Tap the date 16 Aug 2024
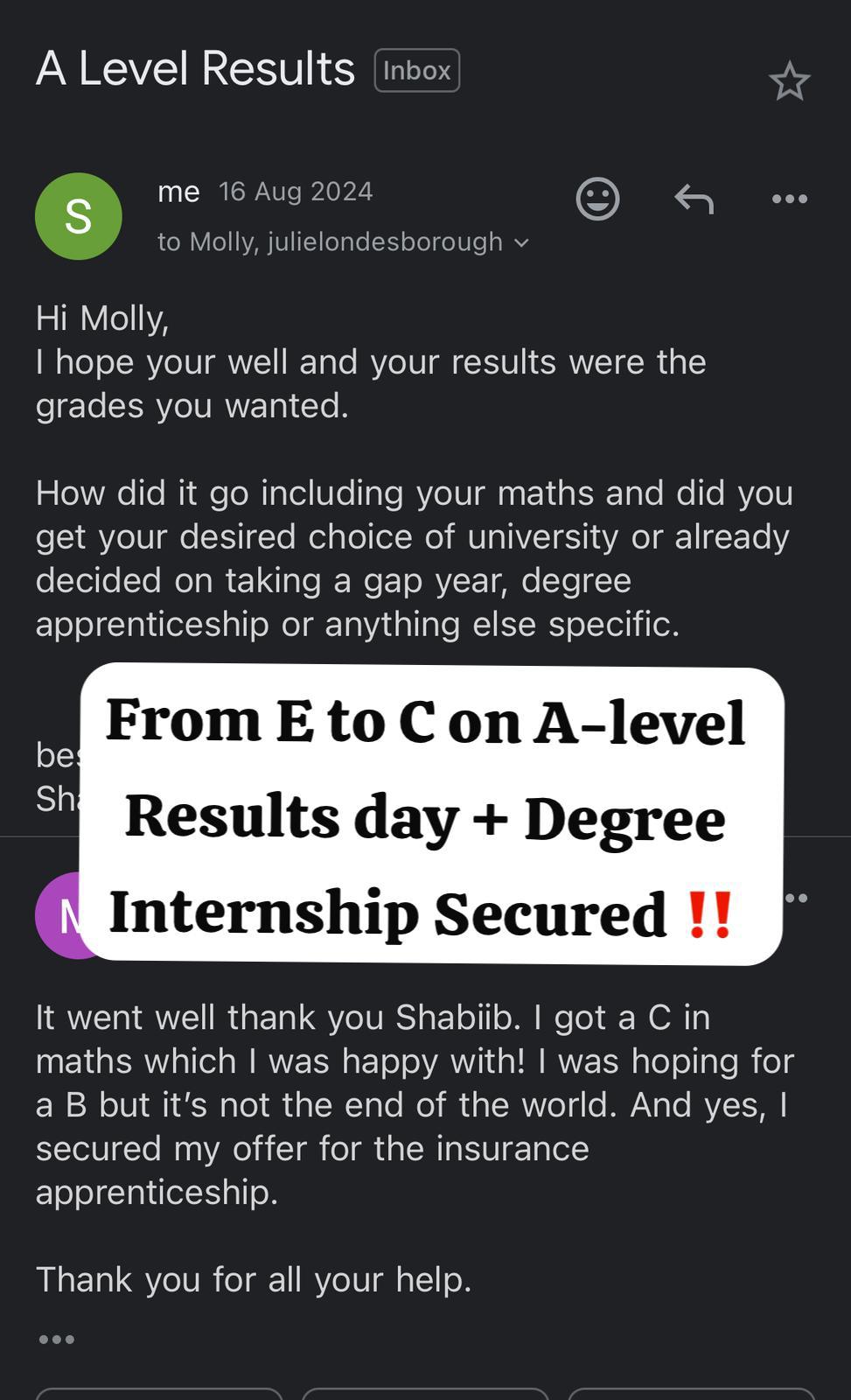Image resolution: width=851 pixels, height=1400 pixels. coord(296,190)
